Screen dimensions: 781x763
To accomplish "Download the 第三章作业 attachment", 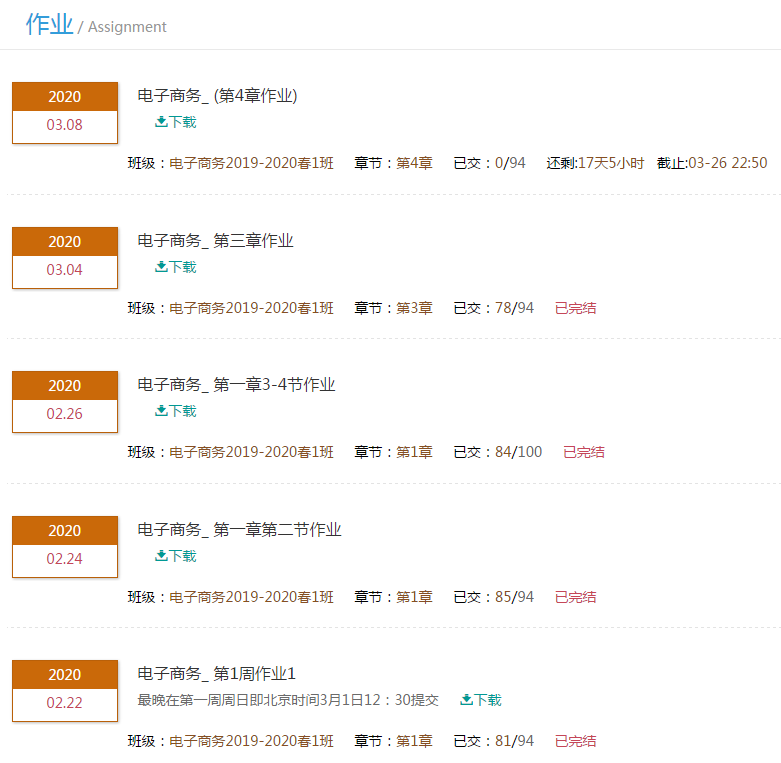I will 176,267.
